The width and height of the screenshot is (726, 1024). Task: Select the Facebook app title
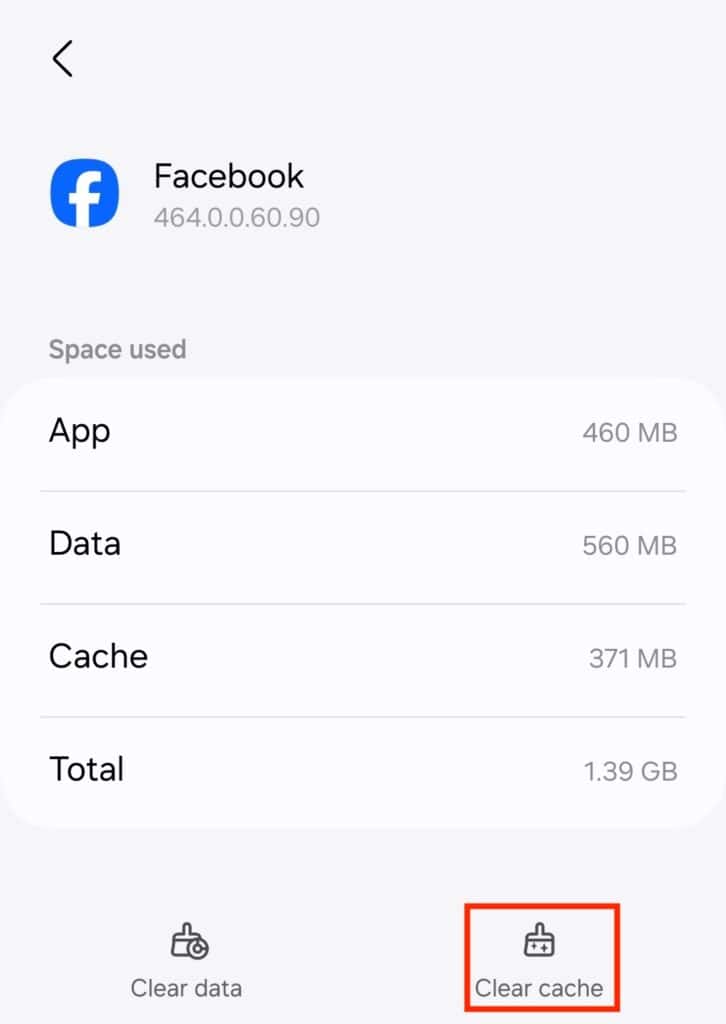(228, 176)
